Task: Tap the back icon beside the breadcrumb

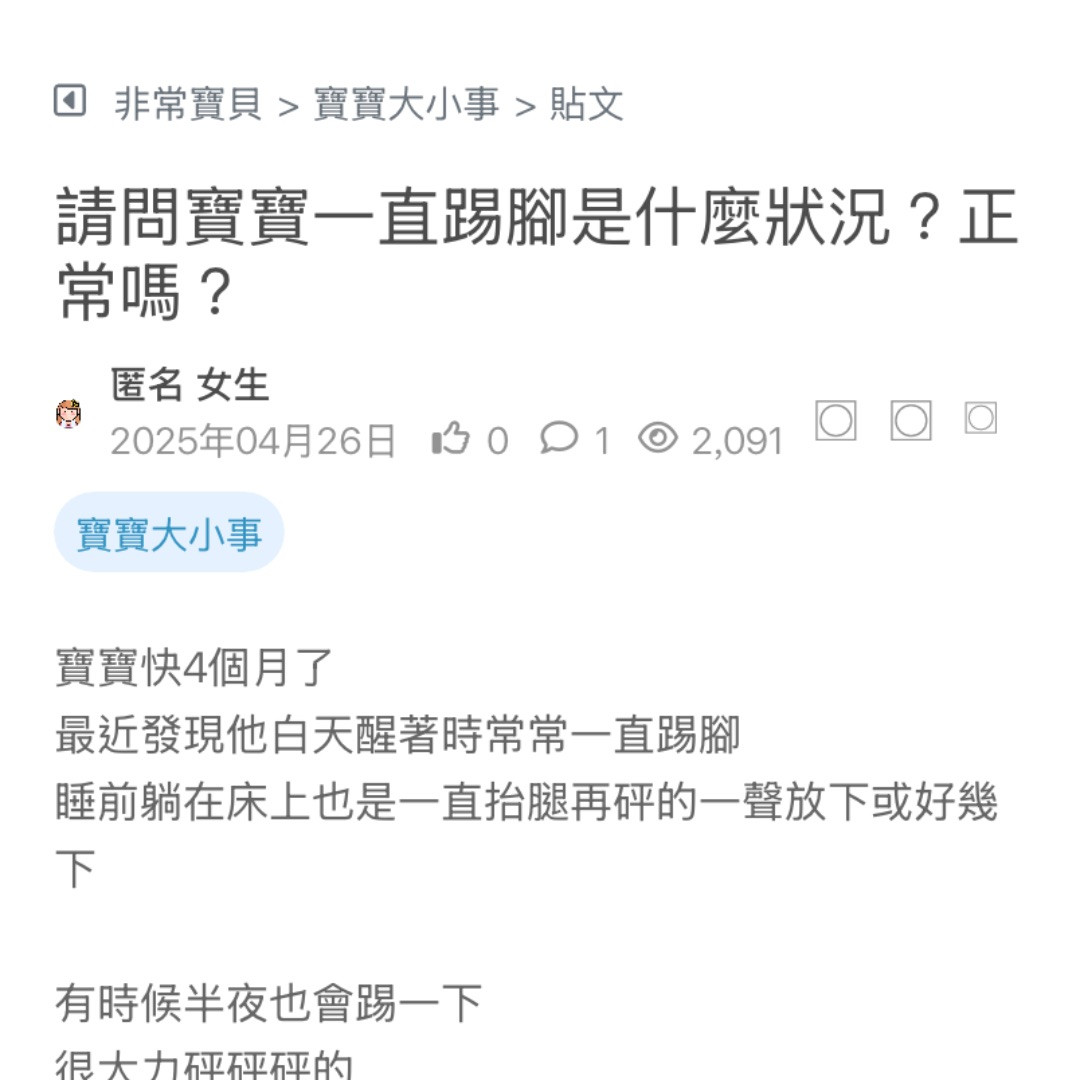Action: (x=69, y=101)
